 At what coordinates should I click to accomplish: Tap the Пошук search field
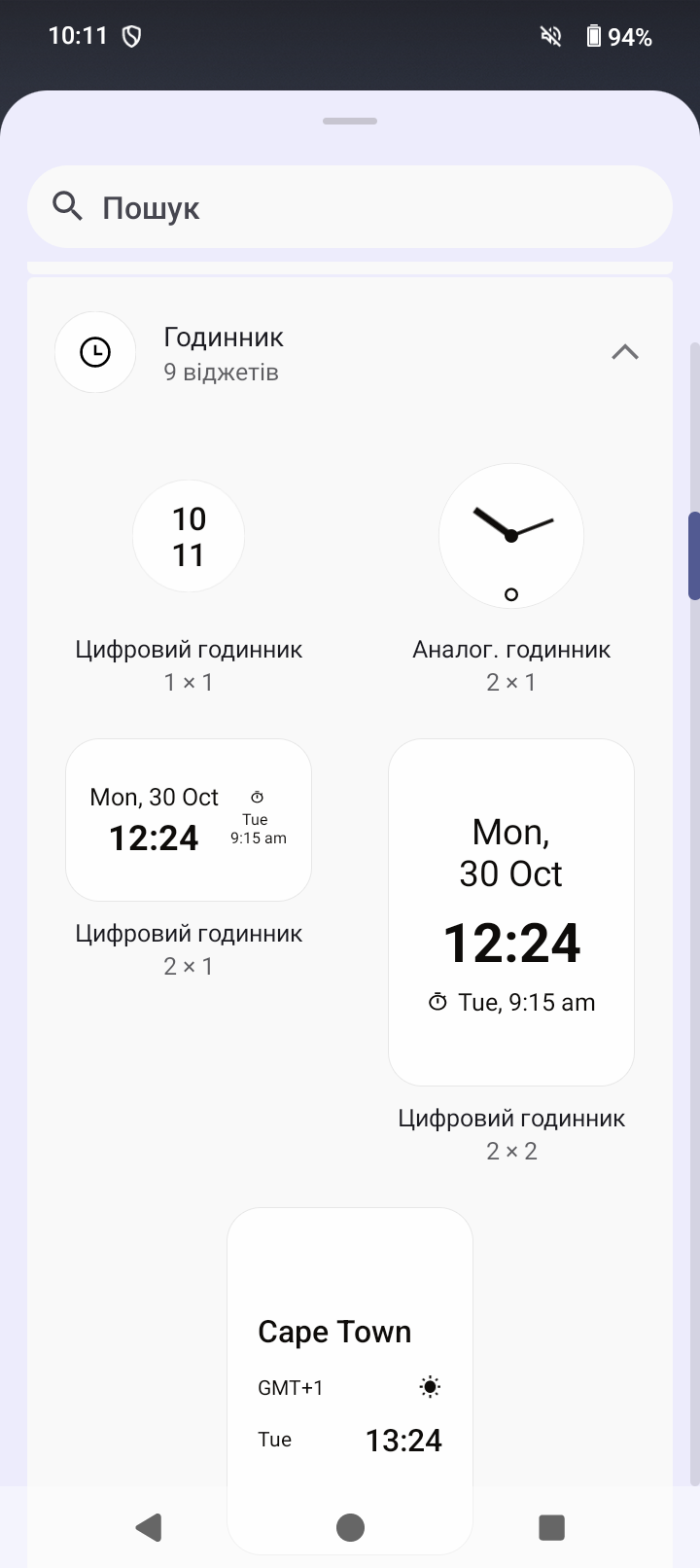350,207
